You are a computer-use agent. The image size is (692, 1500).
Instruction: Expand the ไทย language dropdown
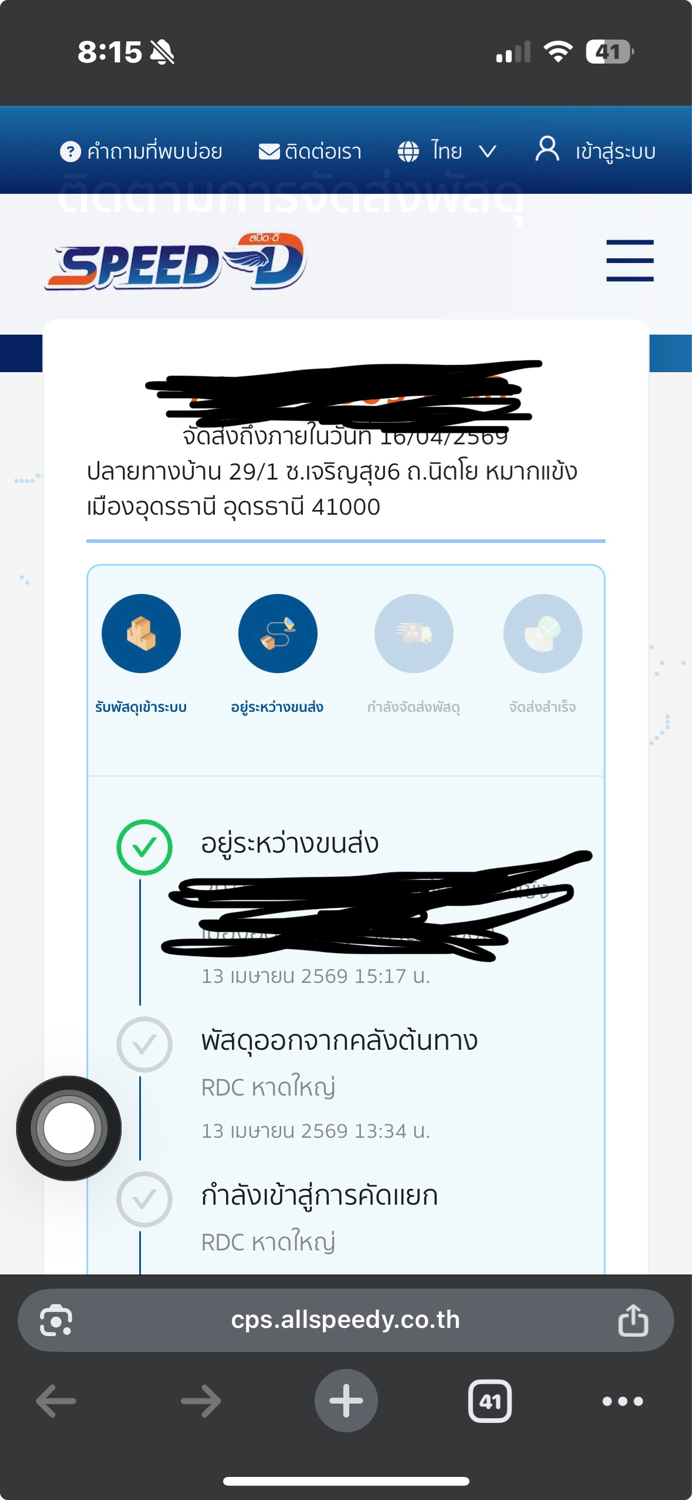tap(446, 152)
